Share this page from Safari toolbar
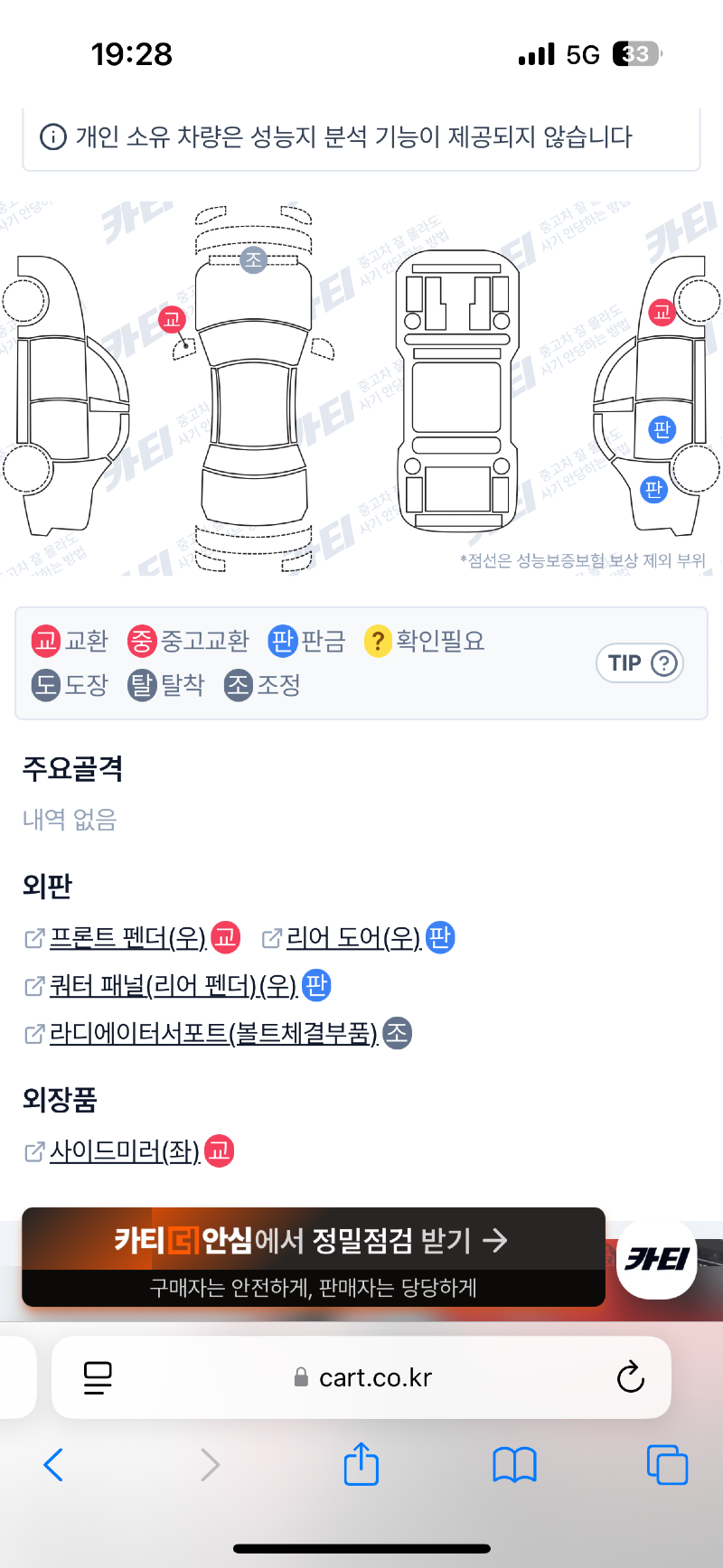 point(361,1464)
